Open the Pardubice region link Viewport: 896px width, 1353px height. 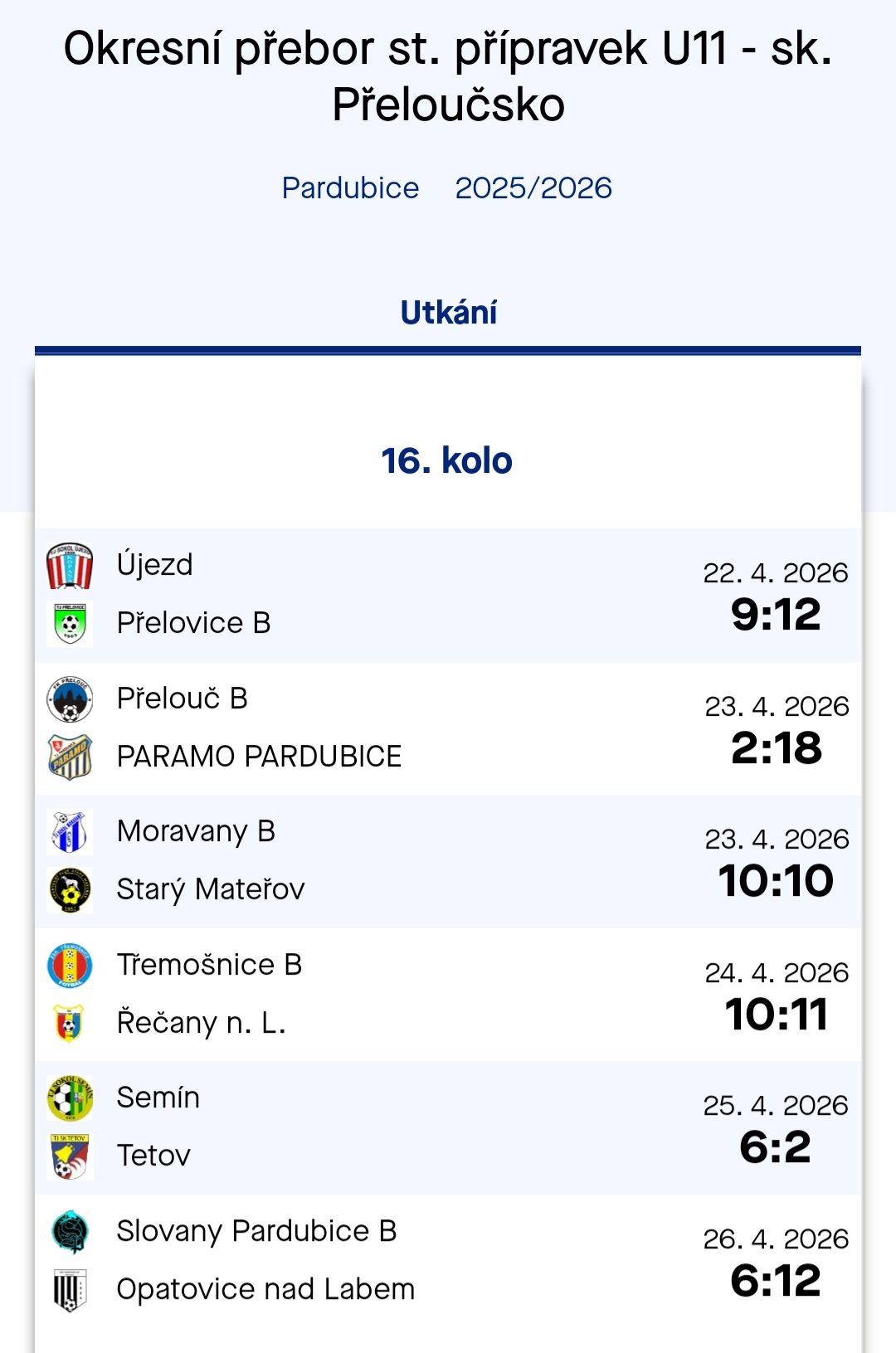(x=352, y=188)
